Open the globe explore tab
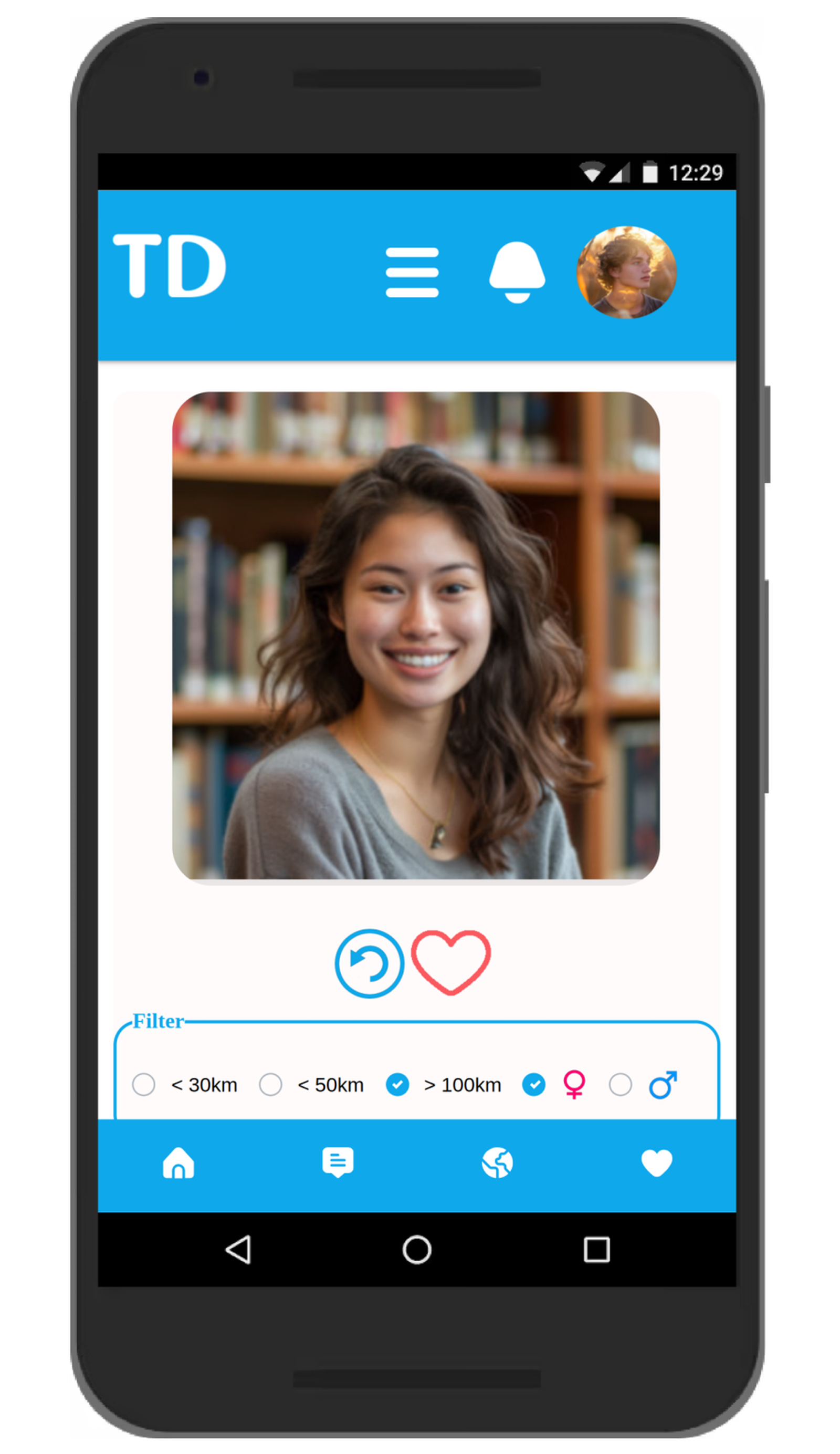Image resolution: width=840 pixels, height=1454 pixels. click(497, 1162)
